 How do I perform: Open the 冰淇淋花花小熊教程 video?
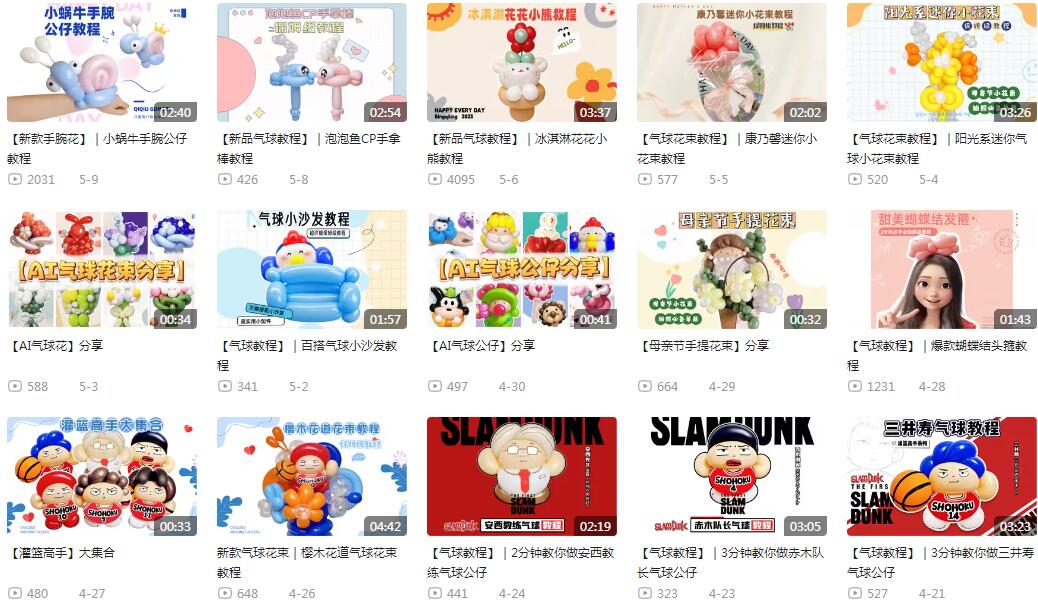[x=521, y=63]
